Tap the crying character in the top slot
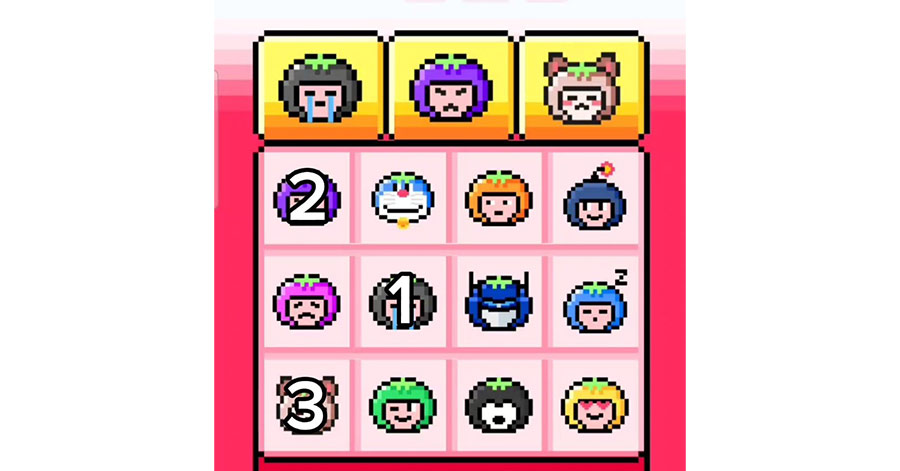Image resolution: width=900 pixels, height=471 pixels. point(319,88)
